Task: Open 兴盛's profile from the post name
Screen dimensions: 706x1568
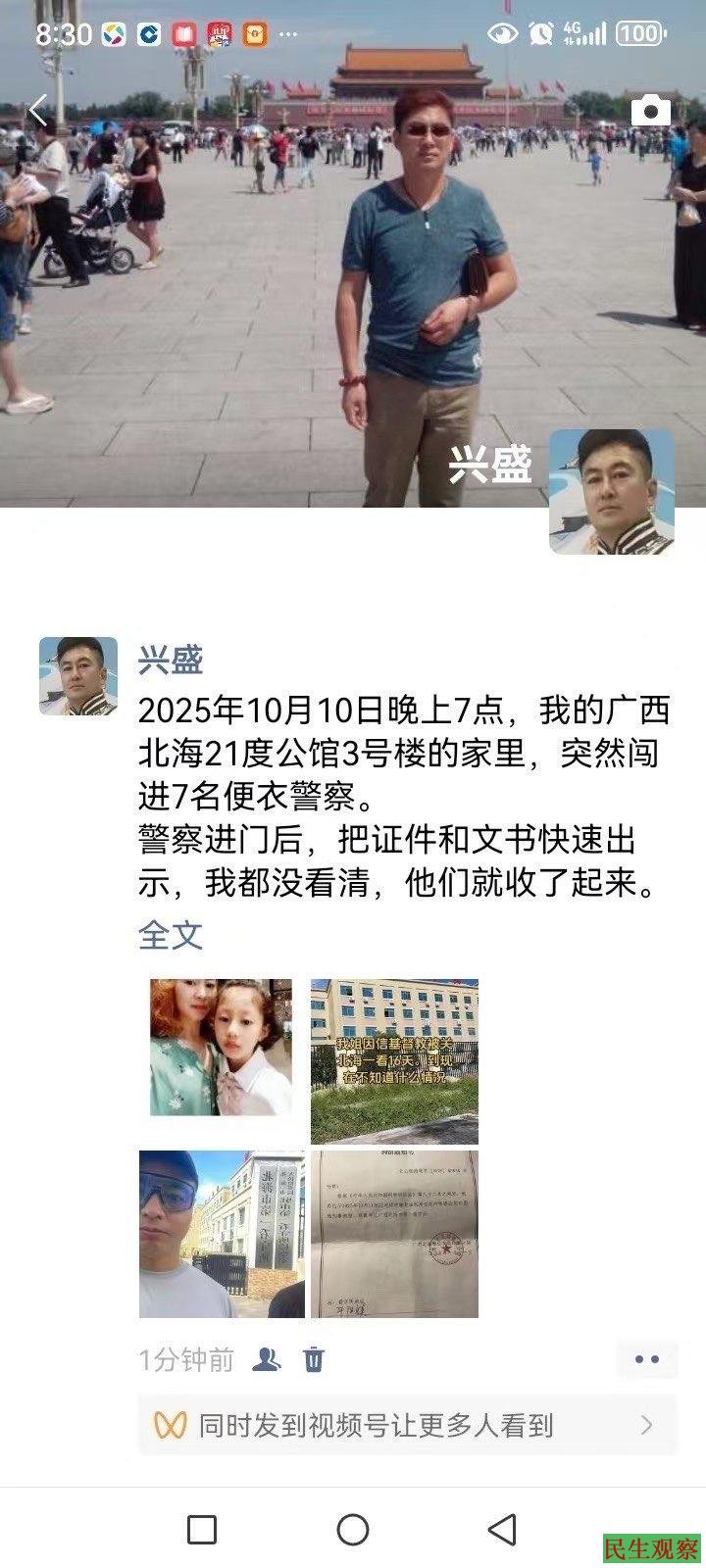Action: click(x=171, y=660)
